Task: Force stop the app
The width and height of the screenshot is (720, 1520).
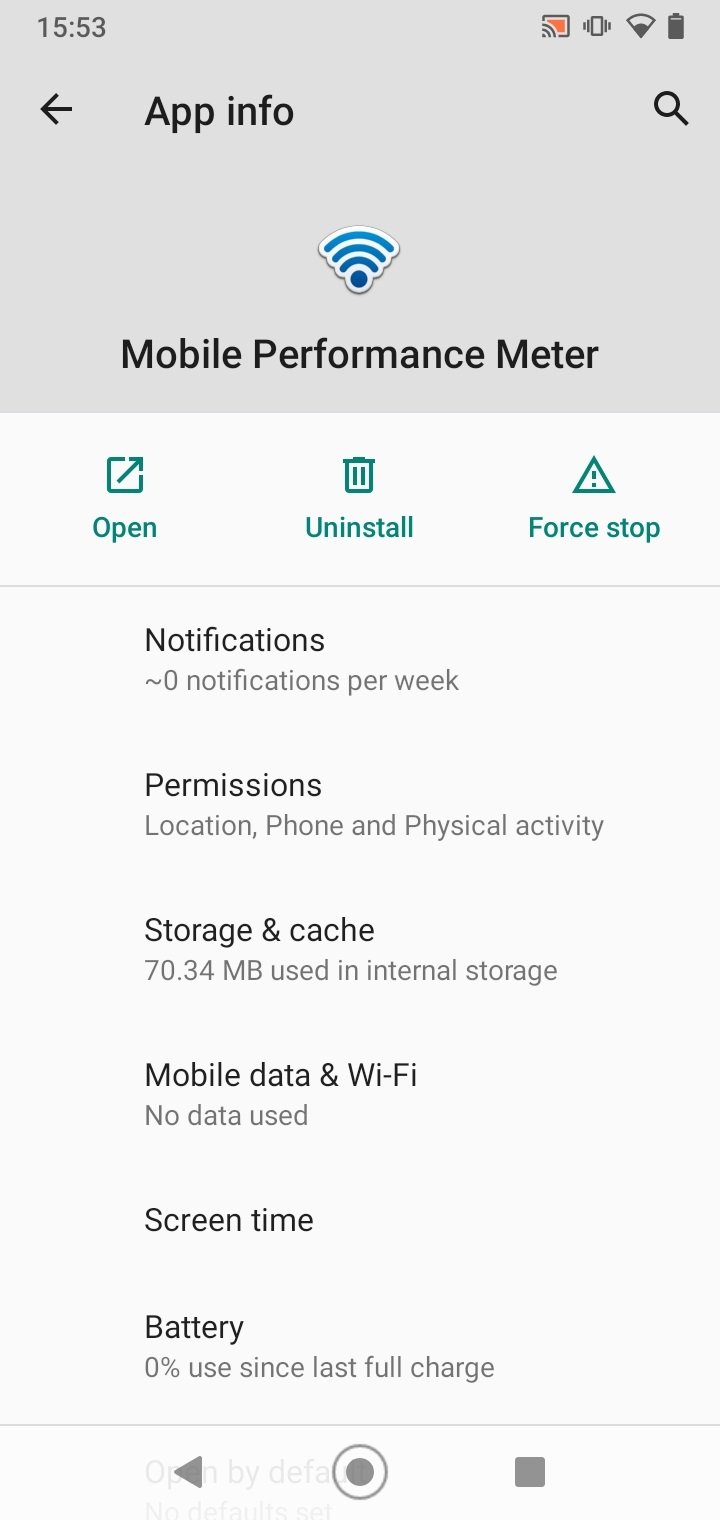Action: point(594,498)
